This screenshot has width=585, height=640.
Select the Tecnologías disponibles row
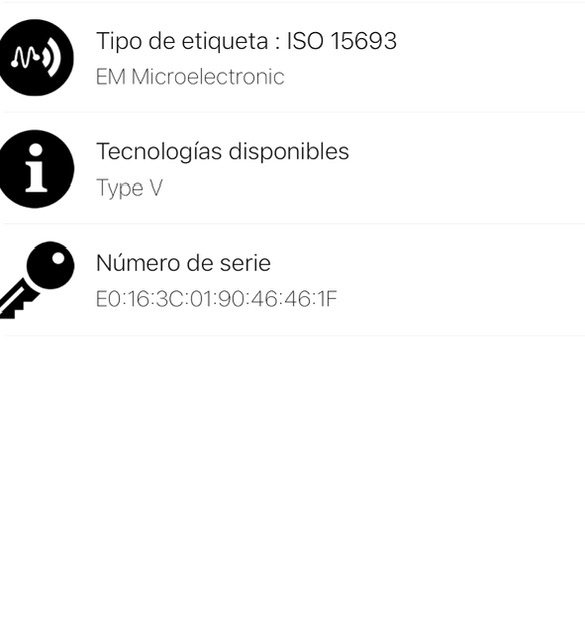coord(292,168)
